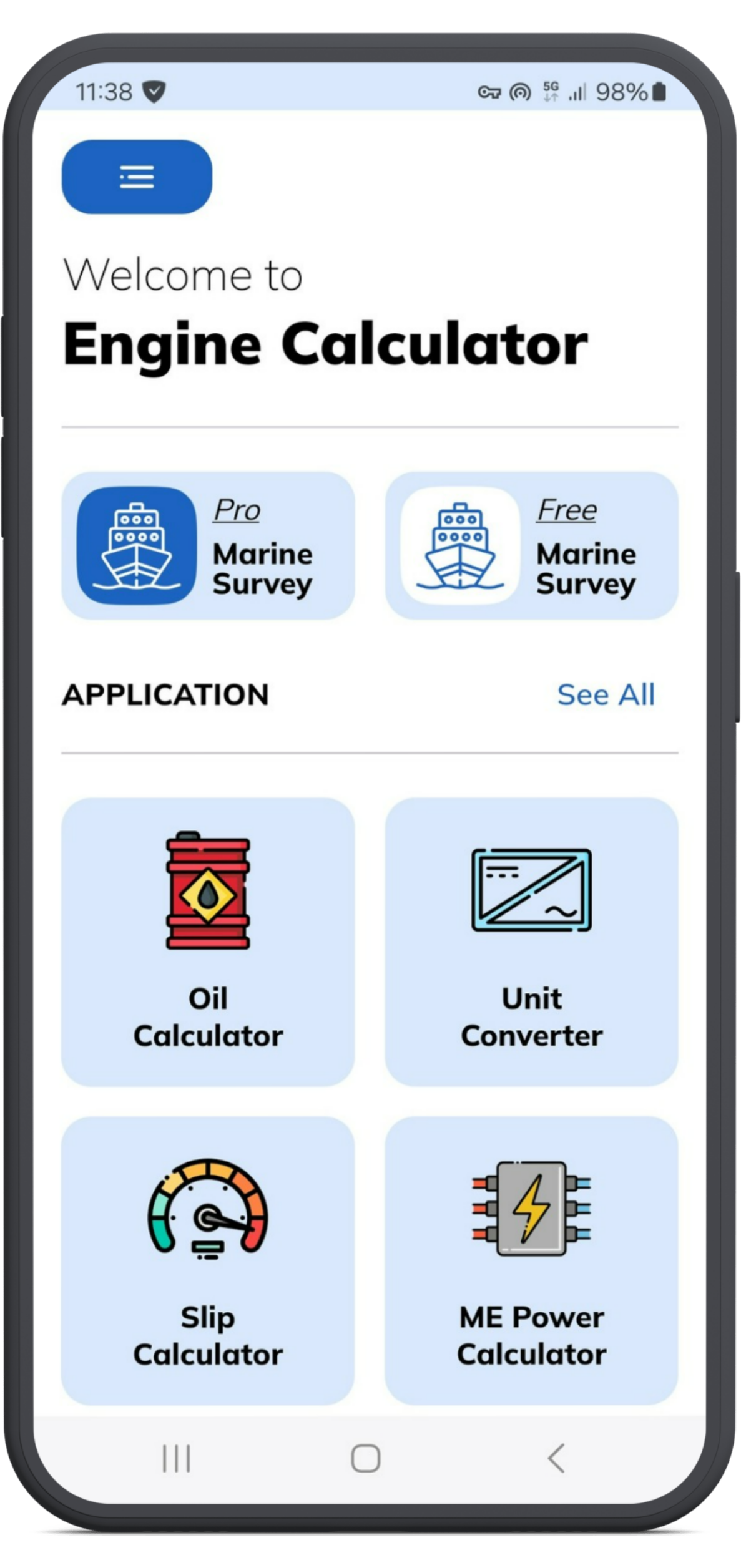The height and width of the screenshot is (1568, 741).
Task: Open Free Marine Survey
Action: coord(532,545)
